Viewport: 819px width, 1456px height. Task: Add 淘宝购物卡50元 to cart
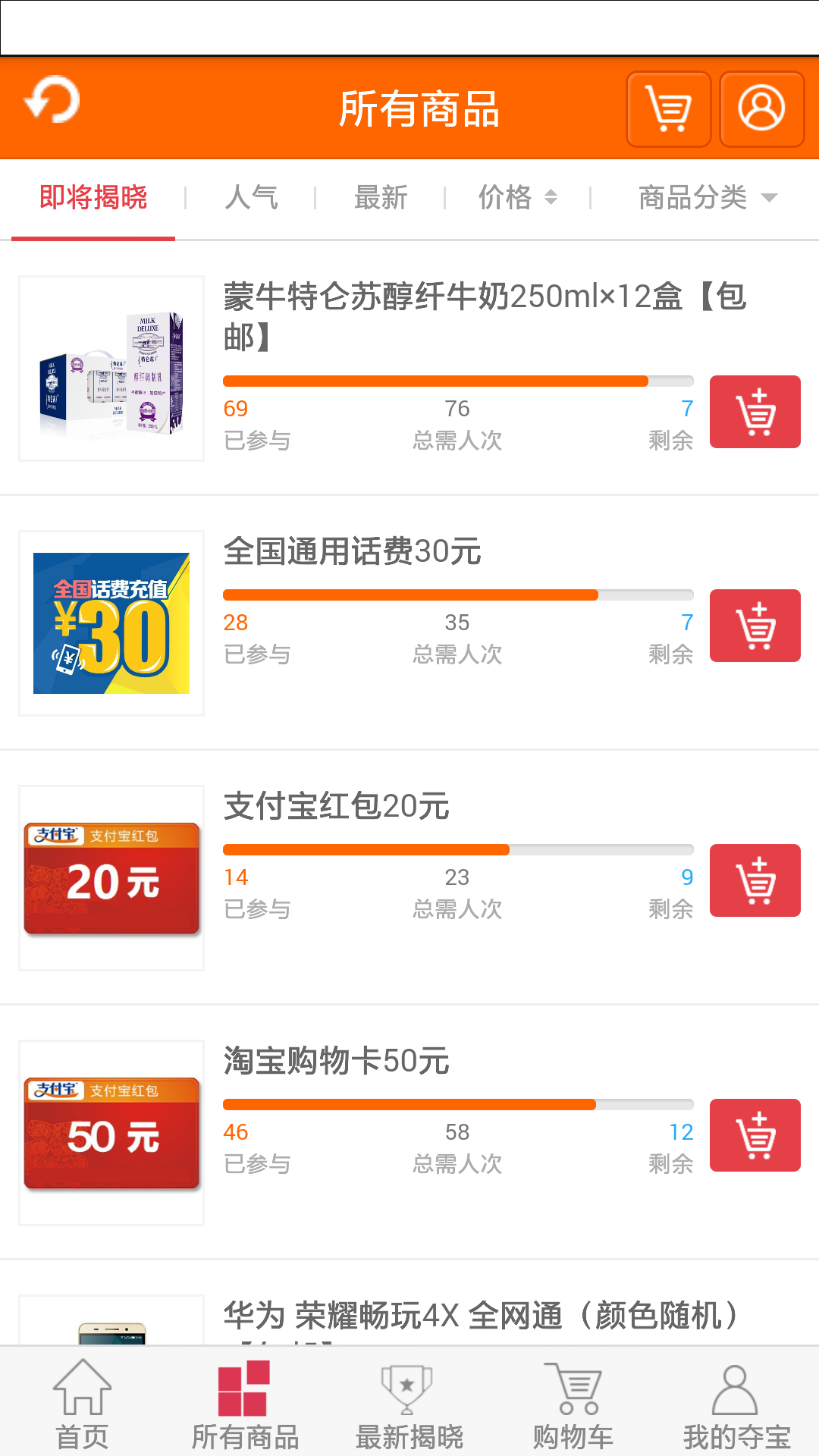click(x=755, y=1135)
